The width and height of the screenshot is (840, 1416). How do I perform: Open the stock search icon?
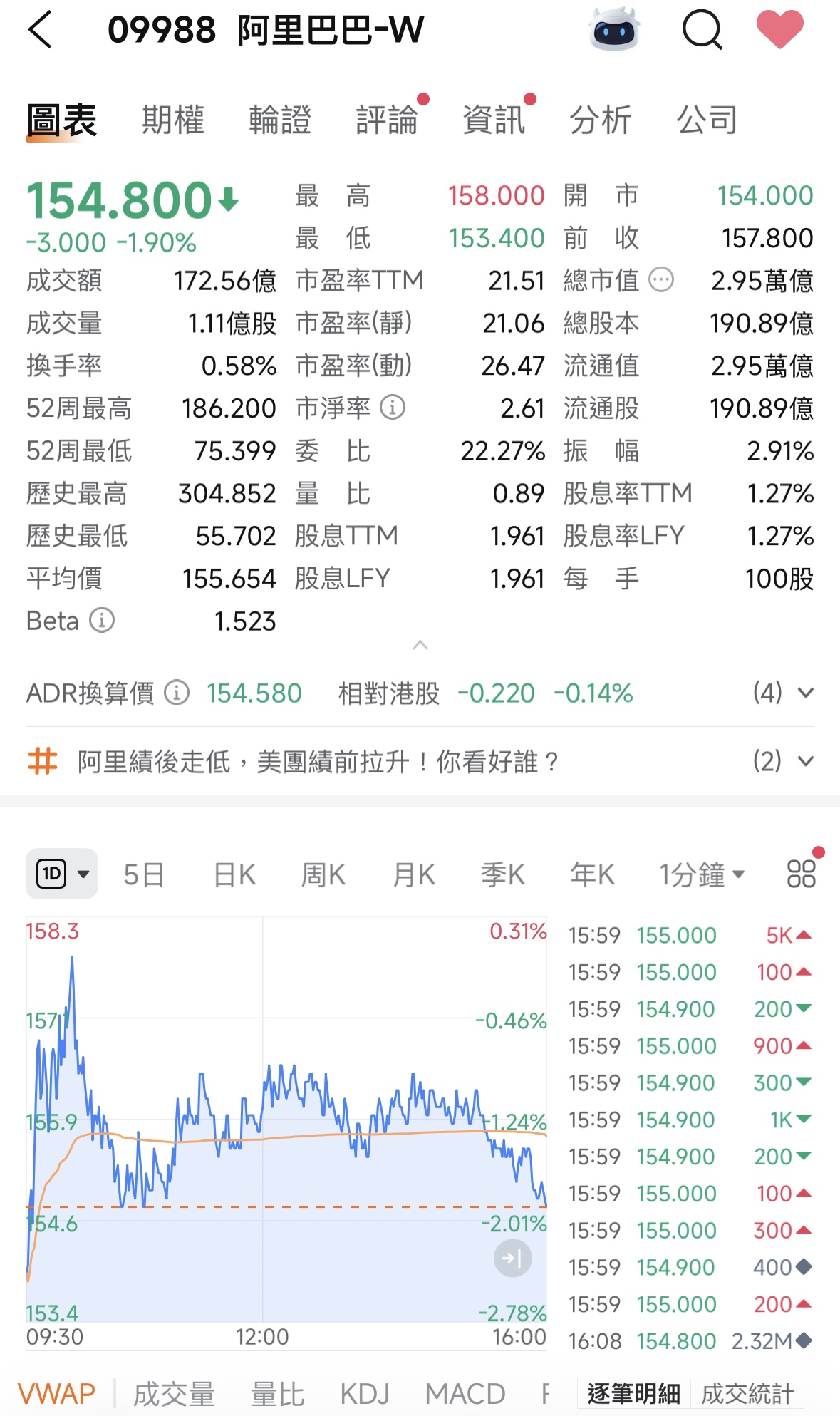tap(702, 30)
